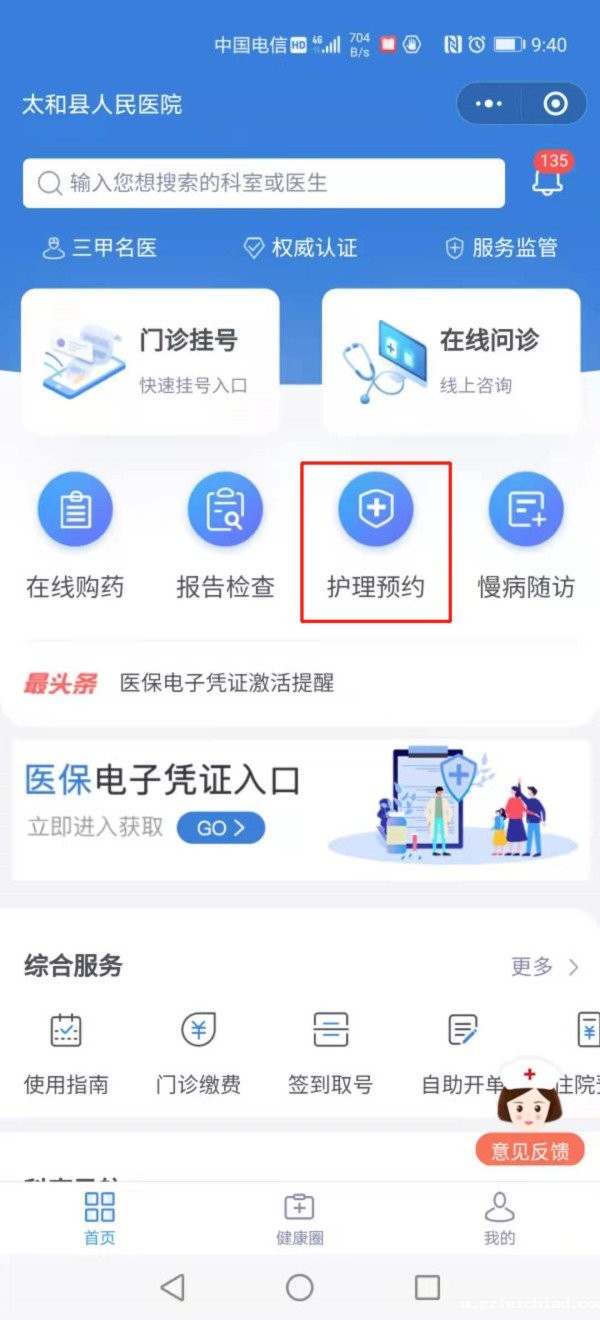Open 使用指南 usage guide
The width and height of the screenshot is (600, 1320).
(x=66, y=1052)
